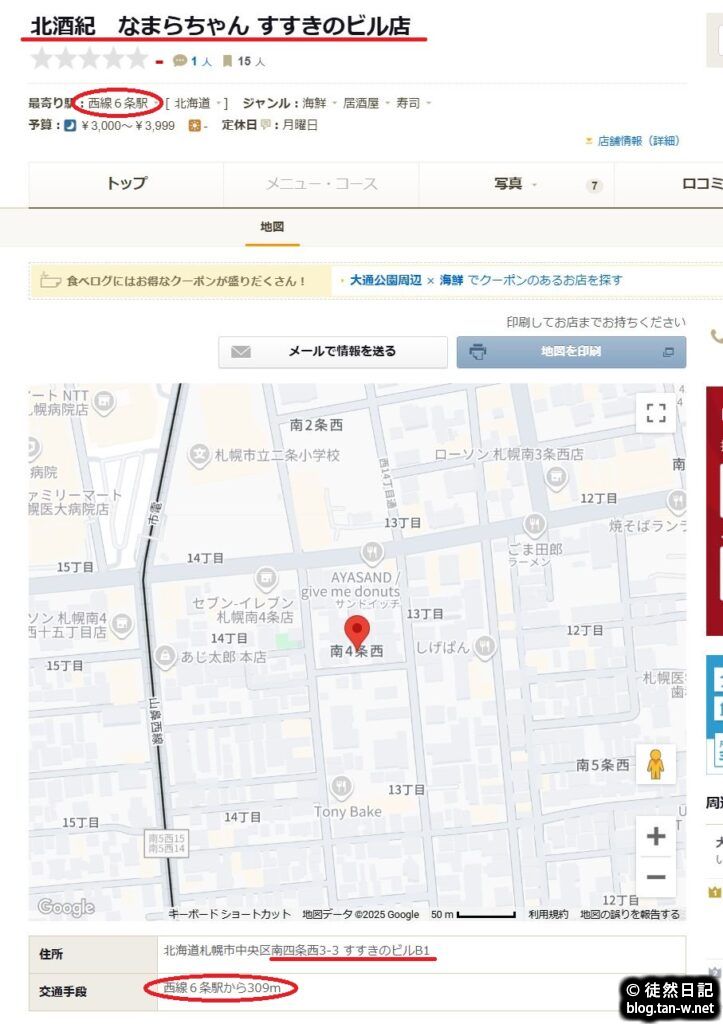Screen dimensions: 723x1024
Task: Select the 地図 sub-tab
Action: [272, 227]
